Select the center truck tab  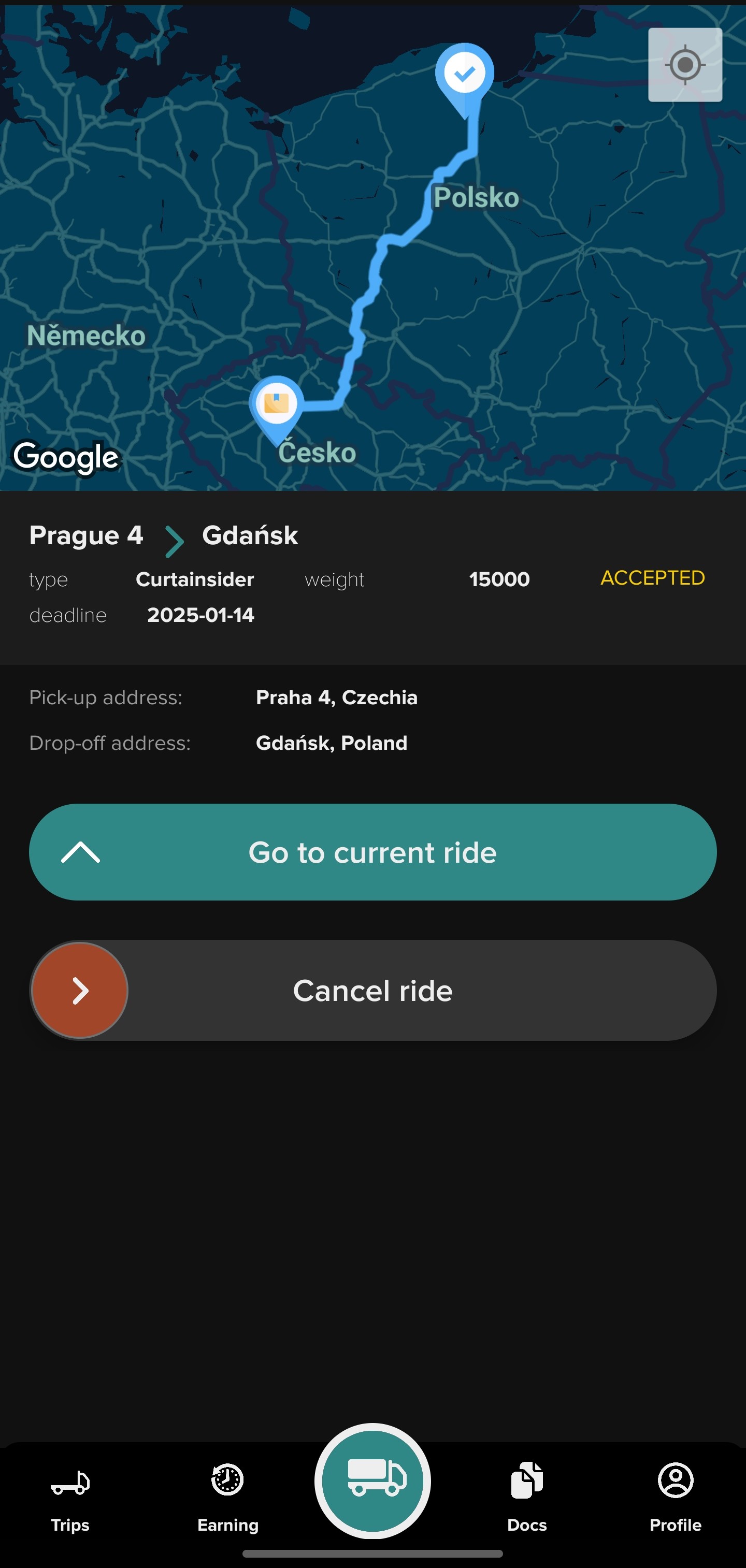pos(372,1480)
